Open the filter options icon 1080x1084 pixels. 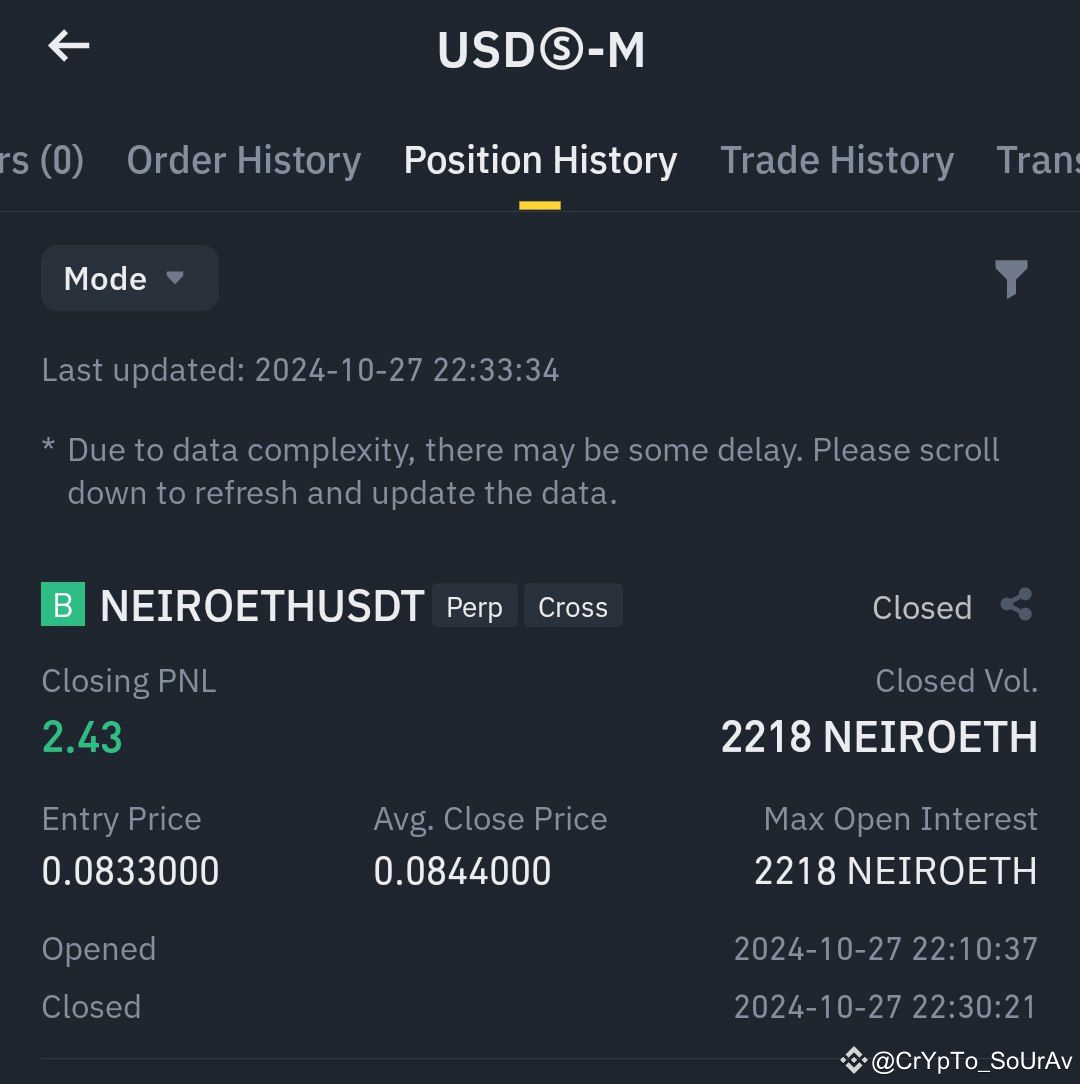click(x=1013, y=278)
